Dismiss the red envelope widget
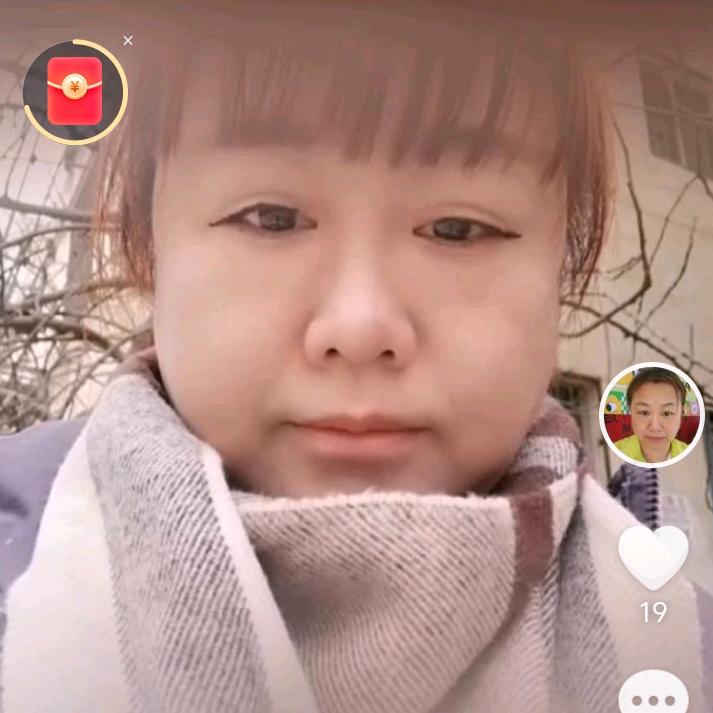The height and width of the screenshot is (713, 713). (x=128, y=41)
